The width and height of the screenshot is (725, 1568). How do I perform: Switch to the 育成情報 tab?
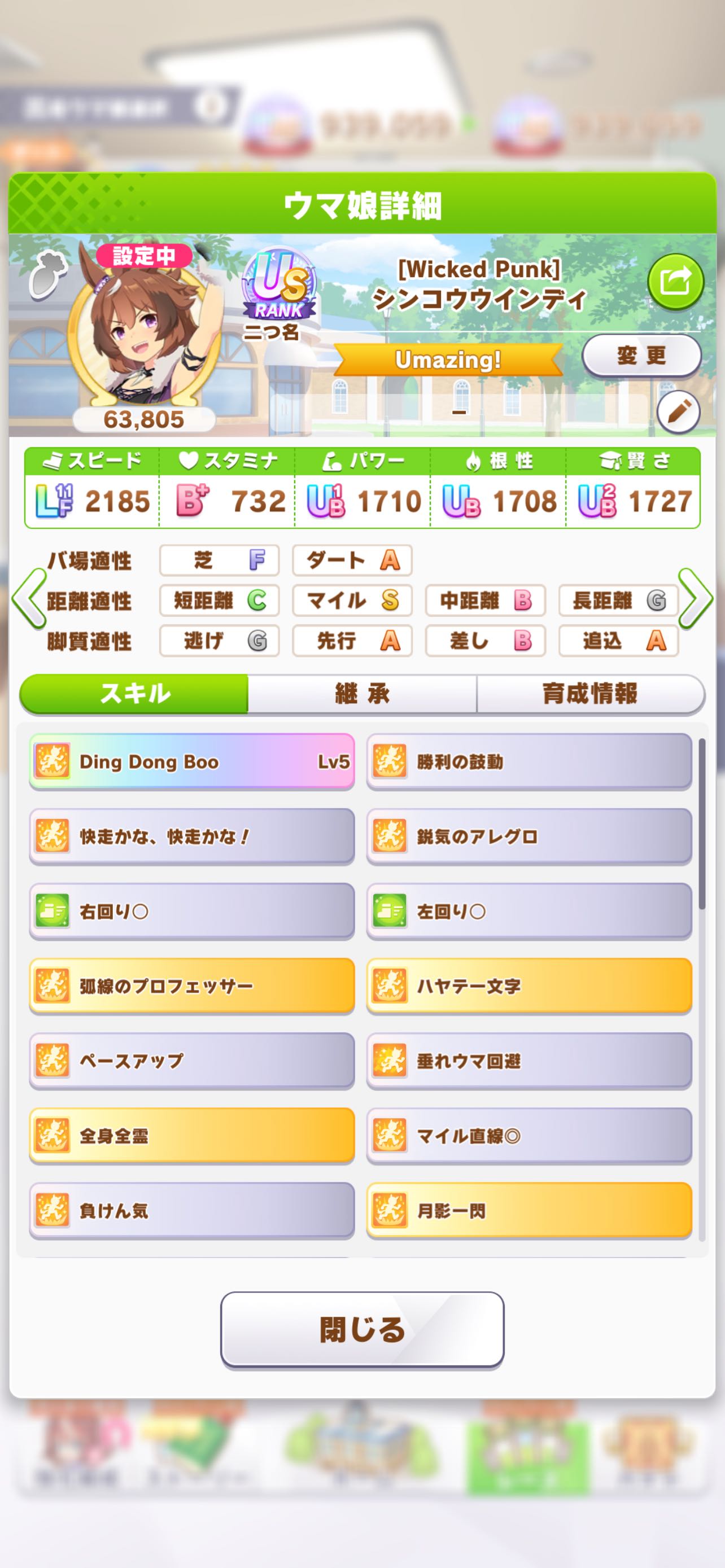point(590,693)
